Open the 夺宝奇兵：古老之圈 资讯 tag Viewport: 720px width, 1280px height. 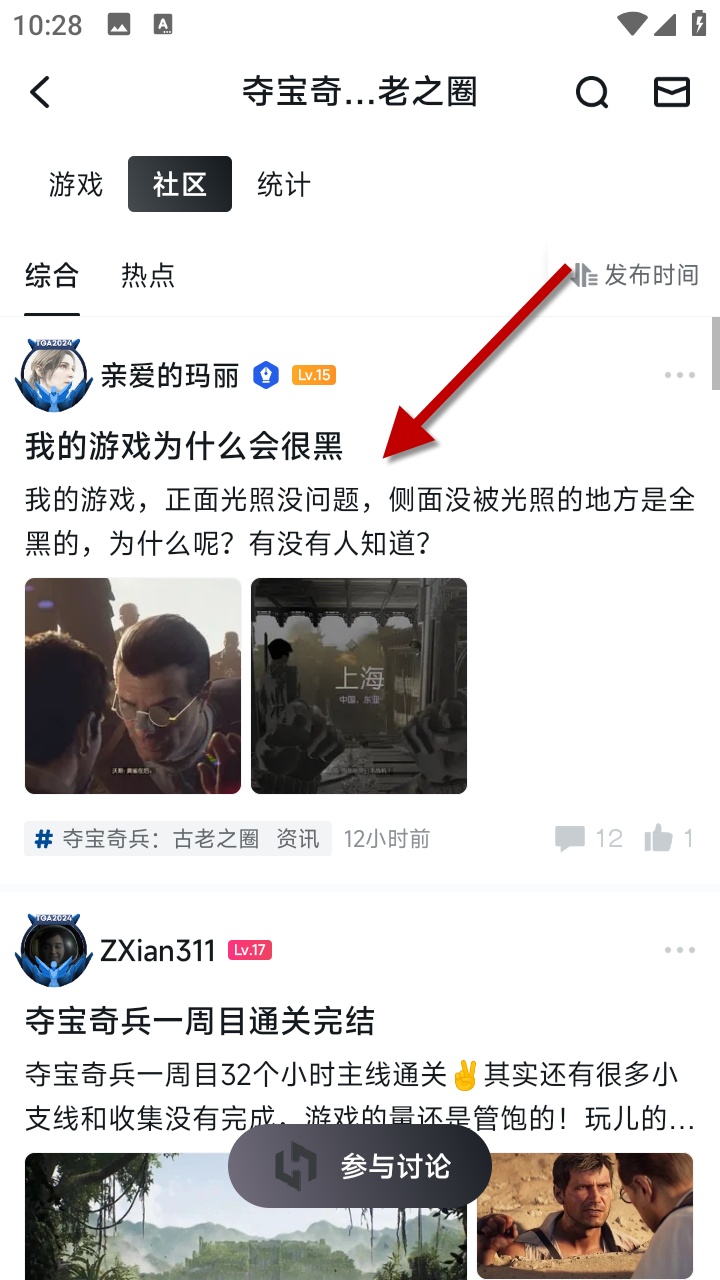[x=178, y=838]
